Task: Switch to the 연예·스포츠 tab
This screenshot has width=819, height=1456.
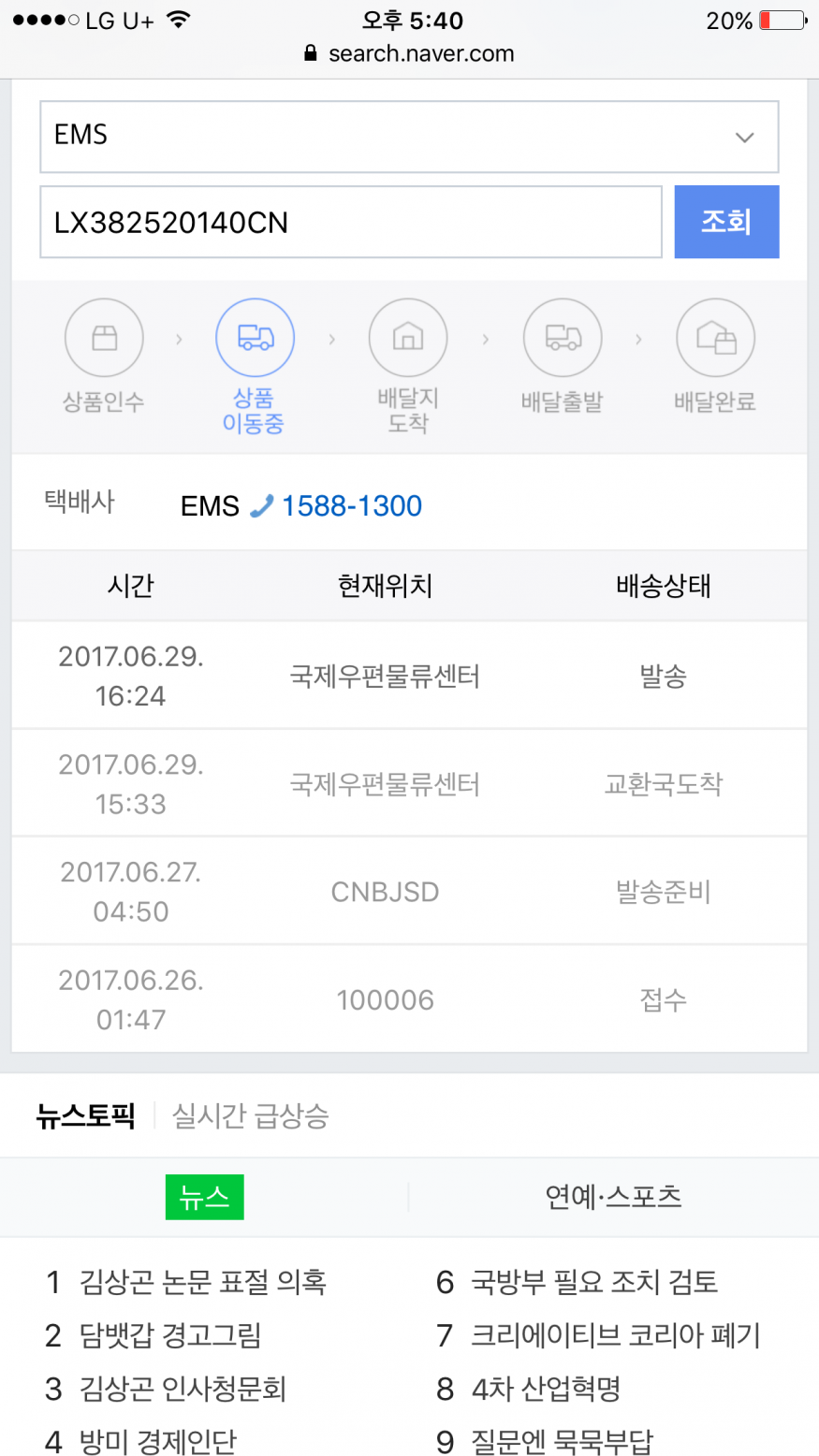Action: click(x=613, y=1197)
